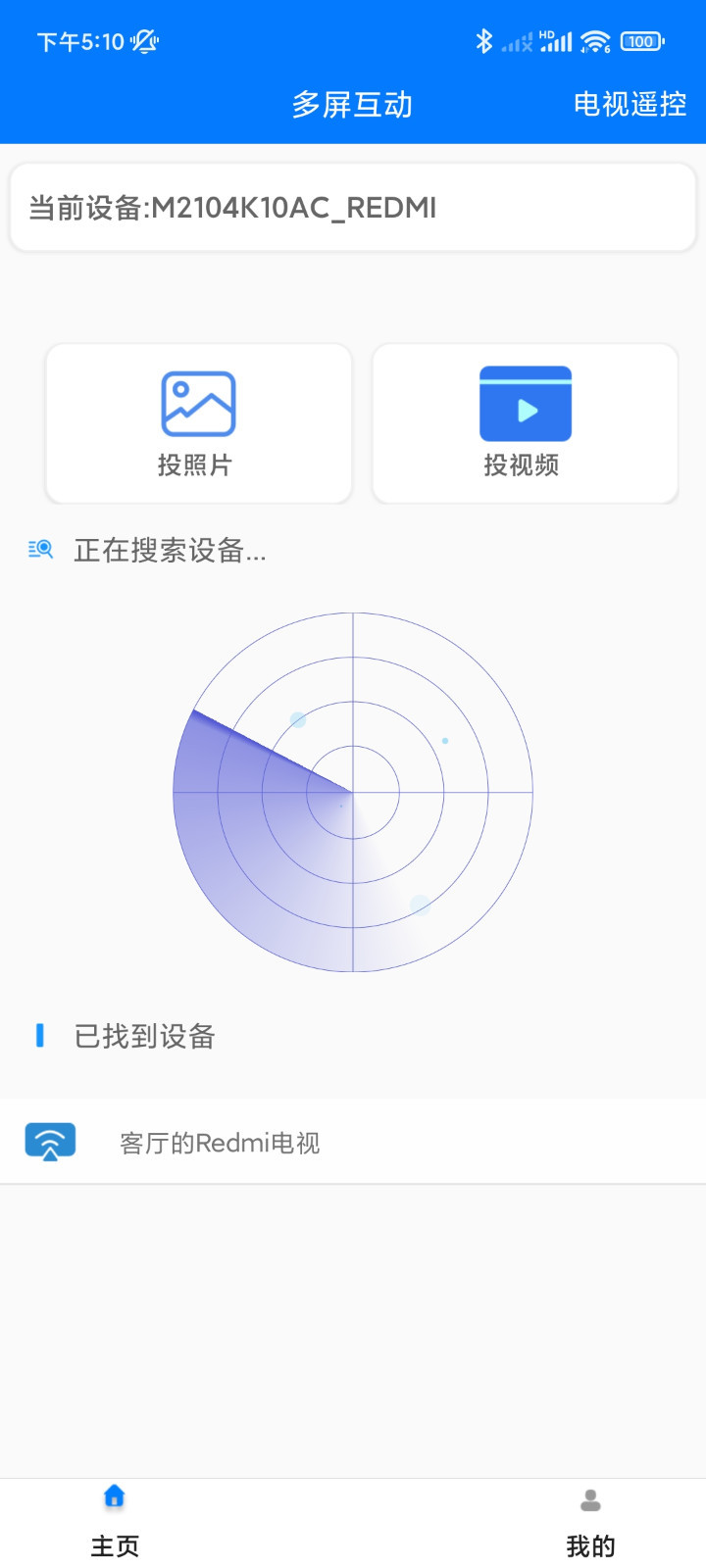Click the battery indicator showing 100
Screen dimensions: 706x1568
point(642,41)
